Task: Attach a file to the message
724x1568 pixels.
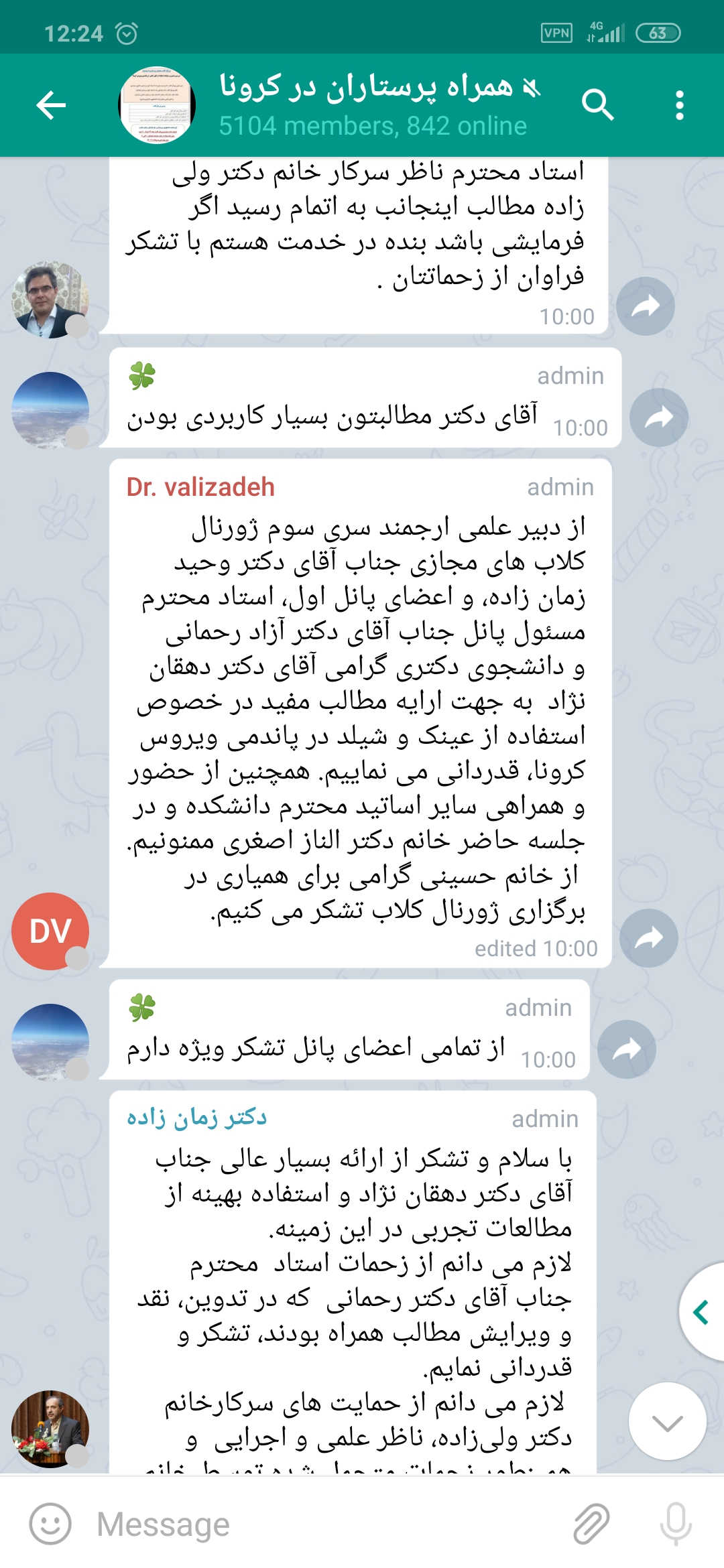Action: tap(591, 1523)
